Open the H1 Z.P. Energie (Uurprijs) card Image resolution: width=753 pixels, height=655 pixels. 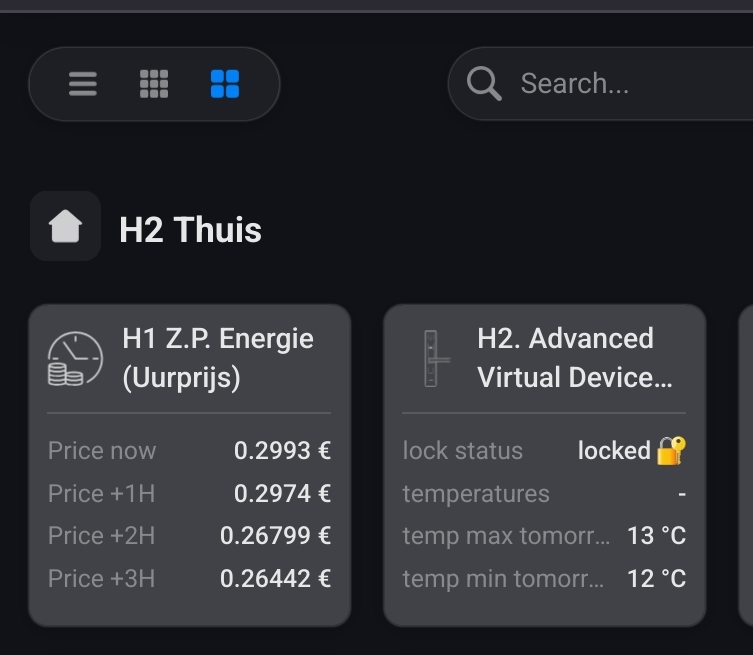pyautogui.click(x=217, y=357)
